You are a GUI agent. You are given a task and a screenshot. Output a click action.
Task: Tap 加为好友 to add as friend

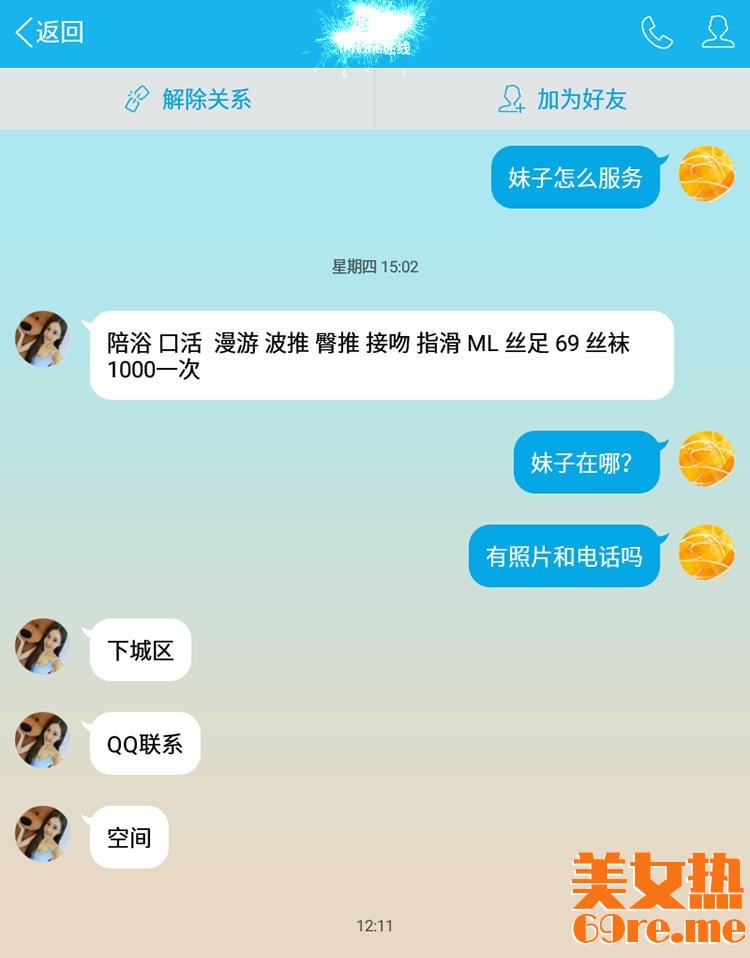click(x=562, y=99)
